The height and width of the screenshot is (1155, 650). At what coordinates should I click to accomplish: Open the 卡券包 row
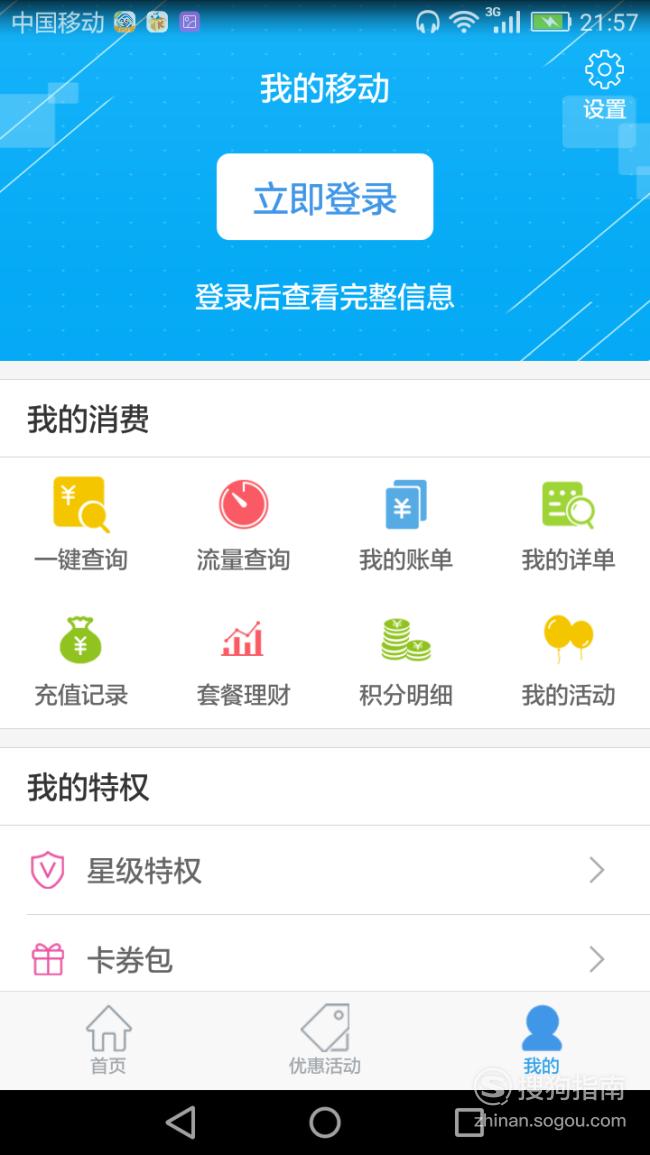[325, 958]
